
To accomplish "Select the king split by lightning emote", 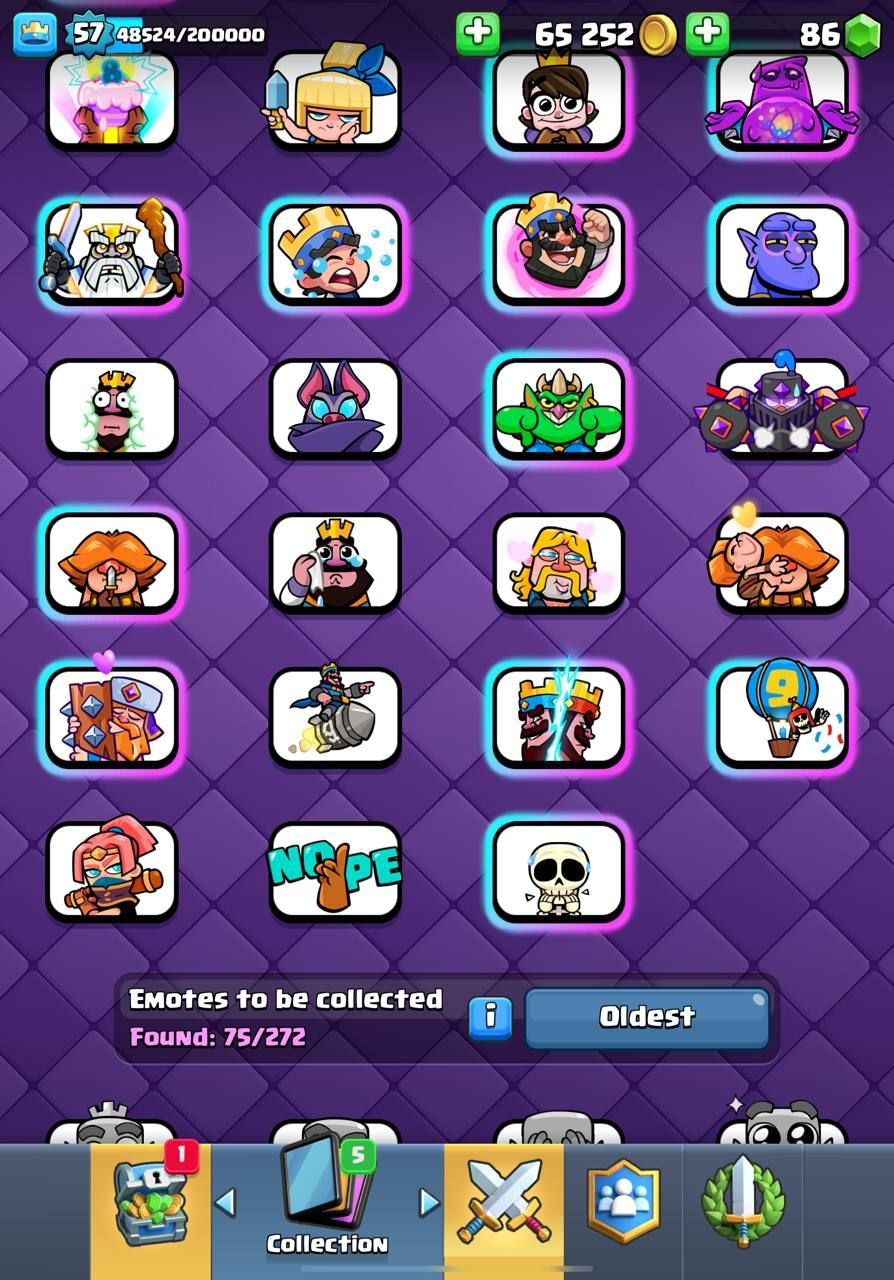I will pos(558,715).
